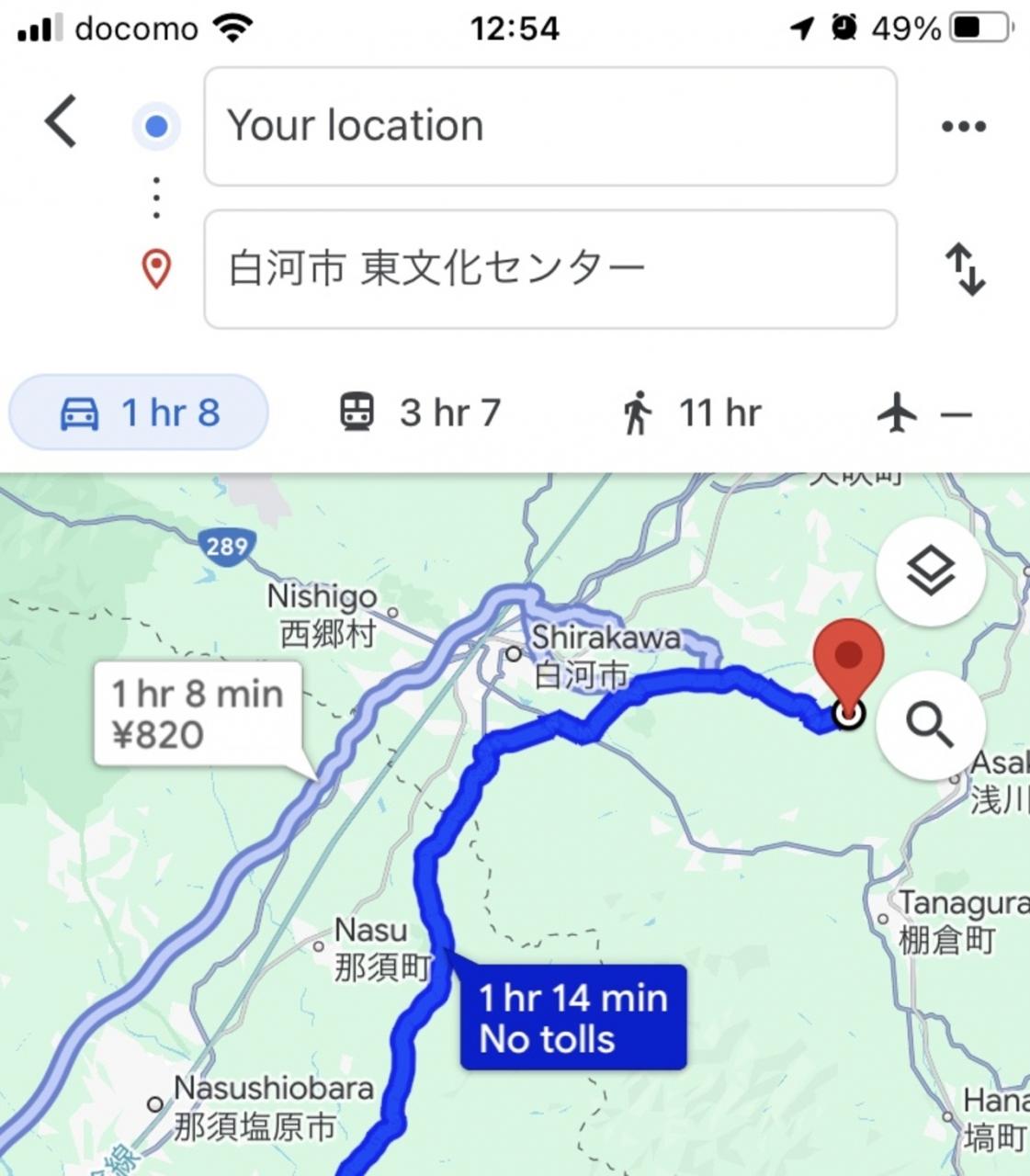The height and width of the screenshot is (1176, 1030).
Task: Open the three-dot options menu
Action: coord(963,126)
